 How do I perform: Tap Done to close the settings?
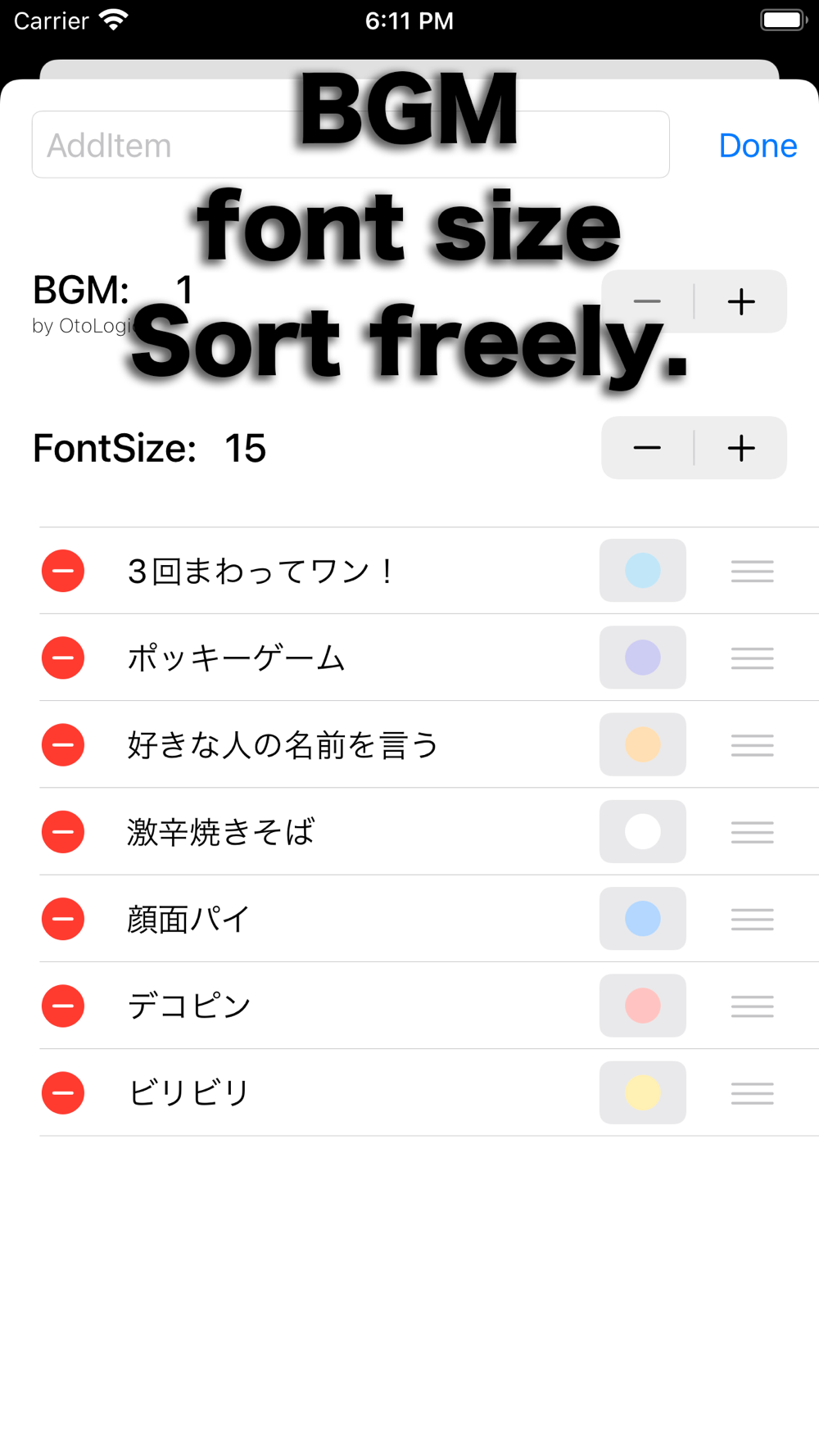click(x=758, y=146)
